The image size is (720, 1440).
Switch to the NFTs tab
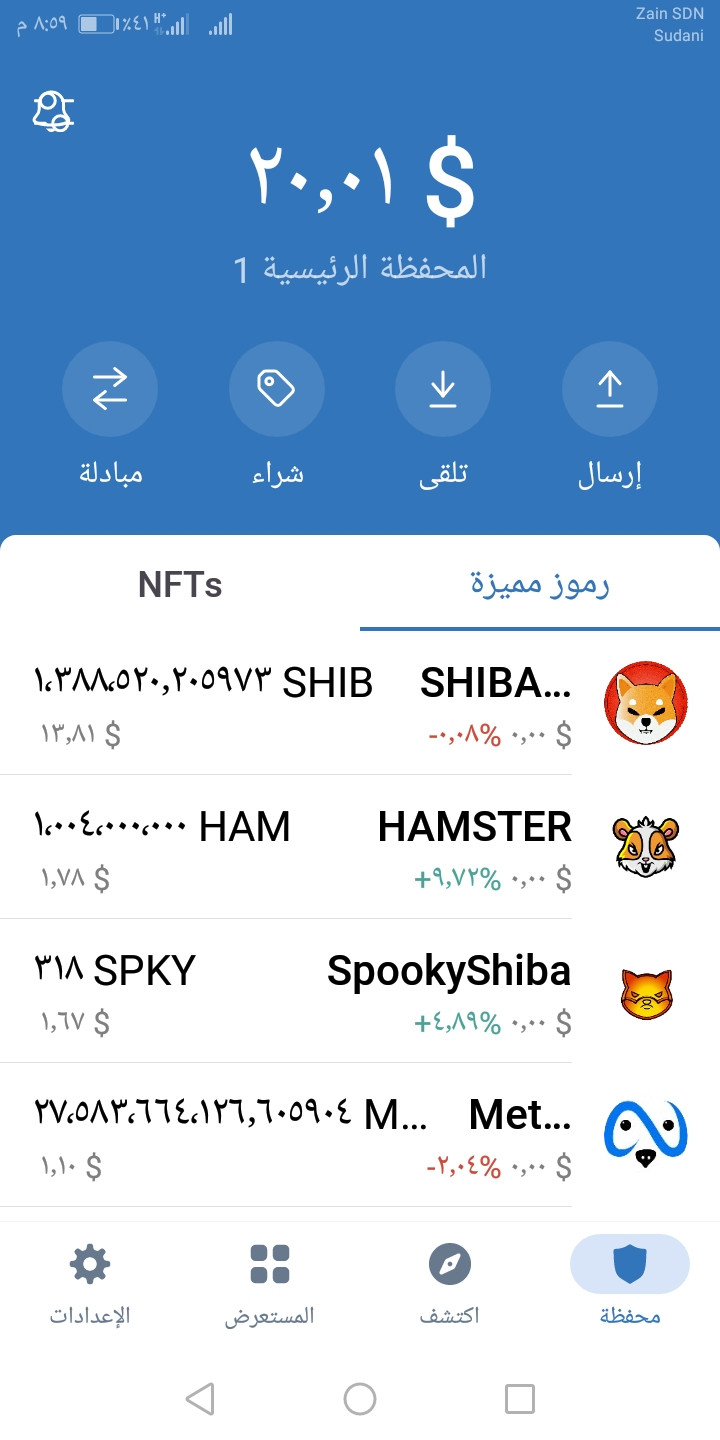(x=181, y=585)
